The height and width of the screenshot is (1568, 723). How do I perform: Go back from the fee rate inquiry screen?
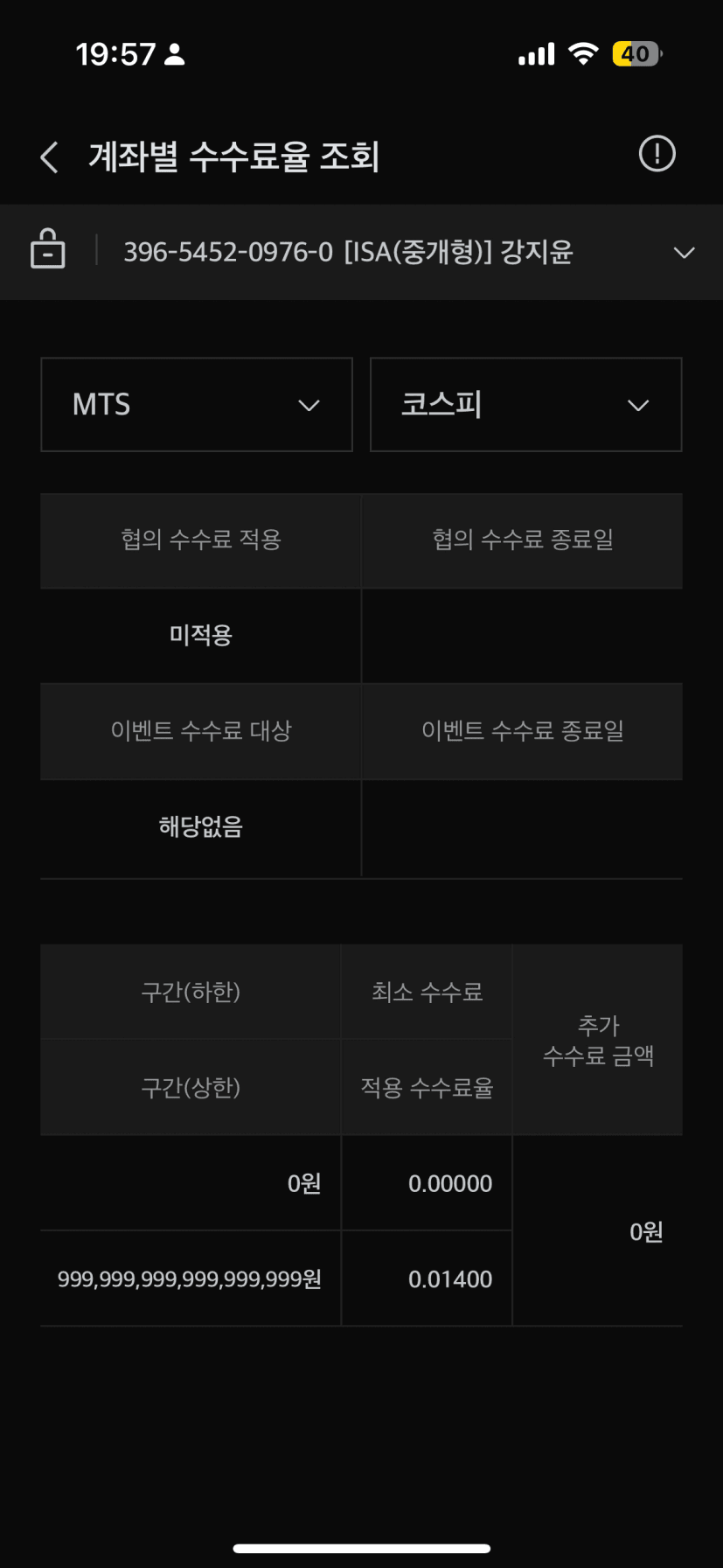(50, 157)
